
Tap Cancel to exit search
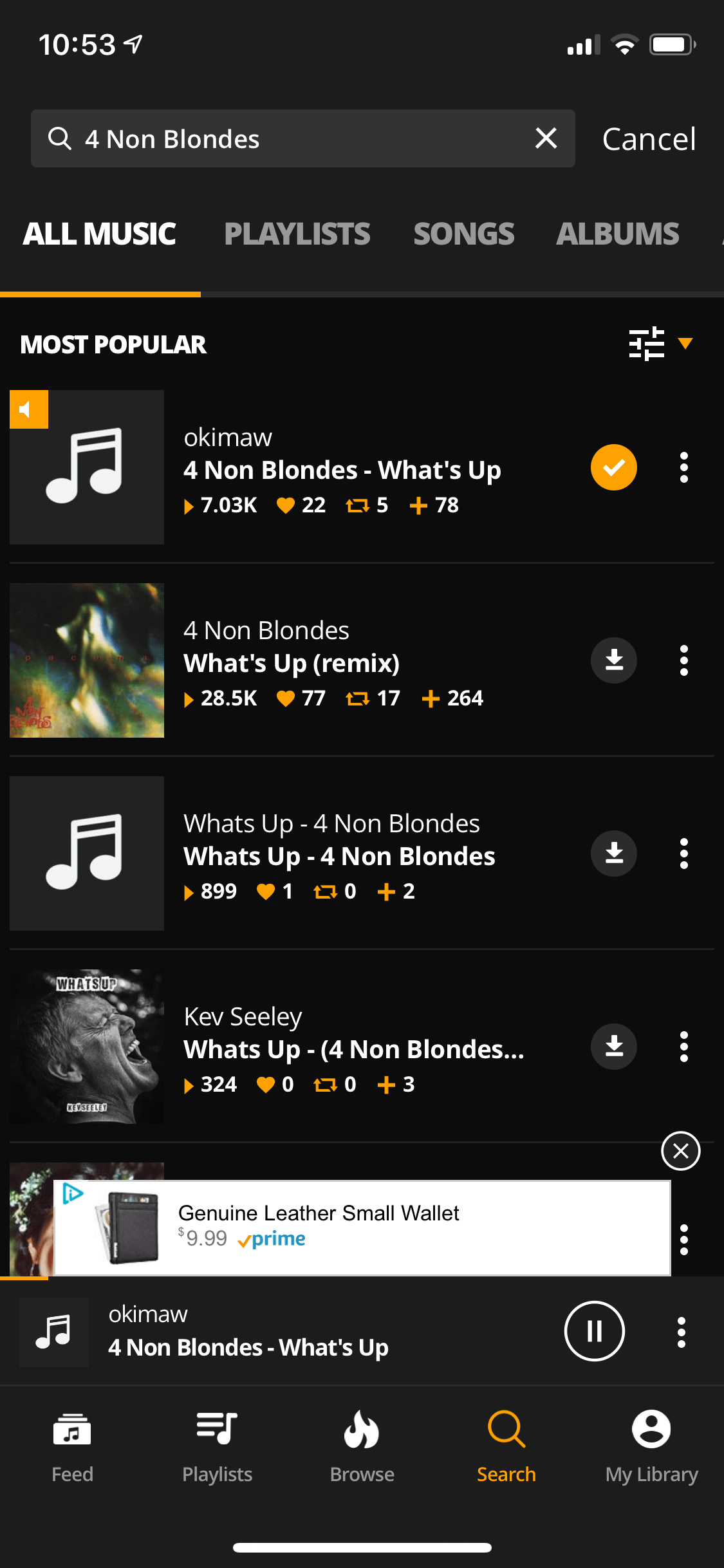pos(649,139)
